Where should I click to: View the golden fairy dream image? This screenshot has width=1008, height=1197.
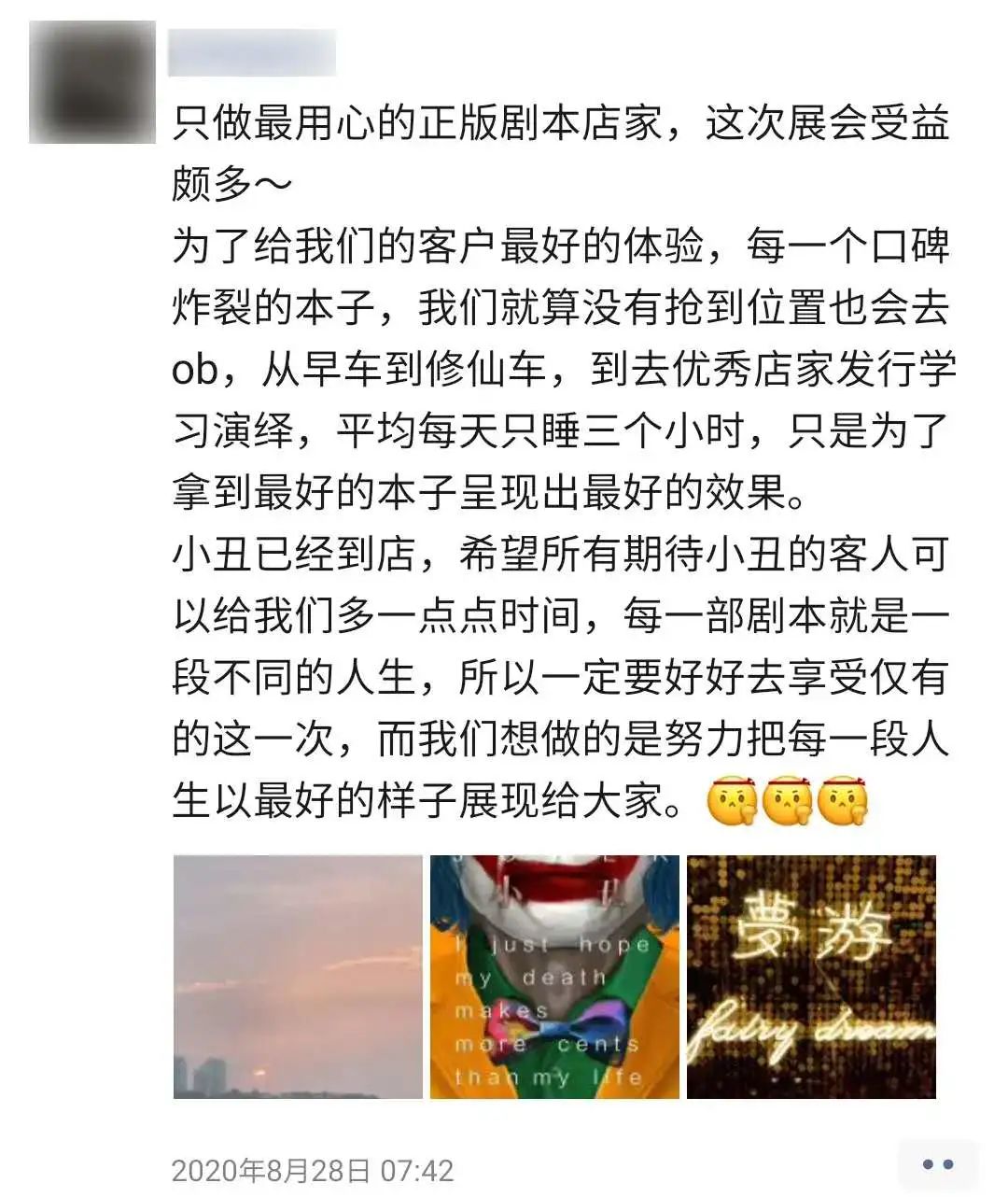(x=811, y=977)
